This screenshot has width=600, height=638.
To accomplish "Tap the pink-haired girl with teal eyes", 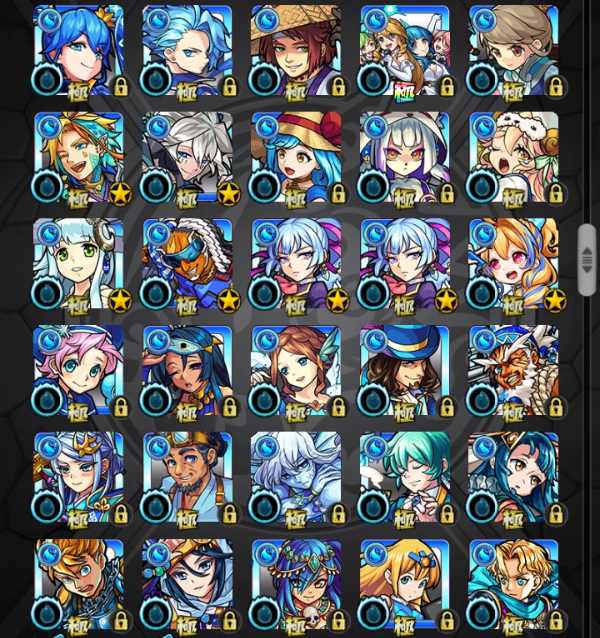I will coord(79,371).
